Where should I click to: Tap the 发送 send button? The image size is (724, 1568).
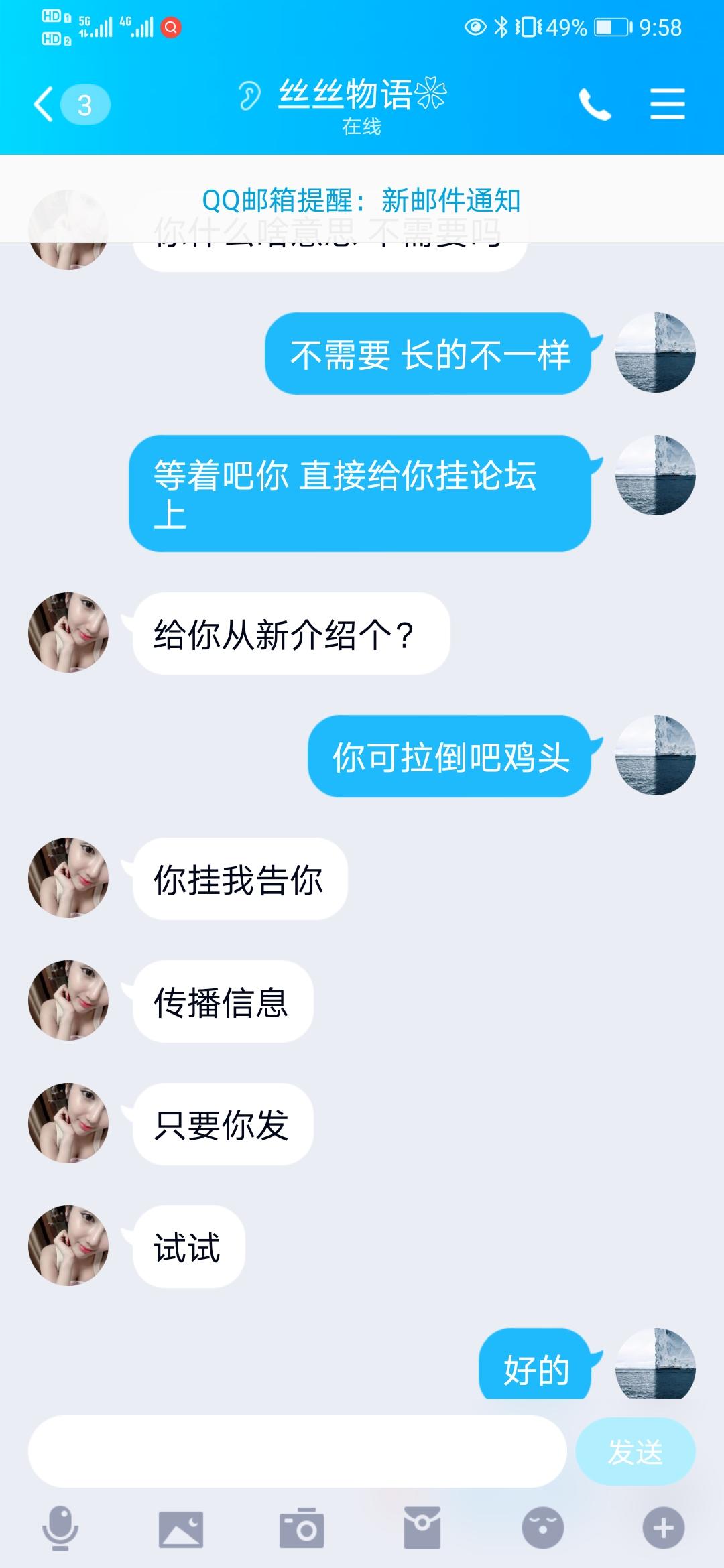pyautogui.click(x=635, y=1452)
